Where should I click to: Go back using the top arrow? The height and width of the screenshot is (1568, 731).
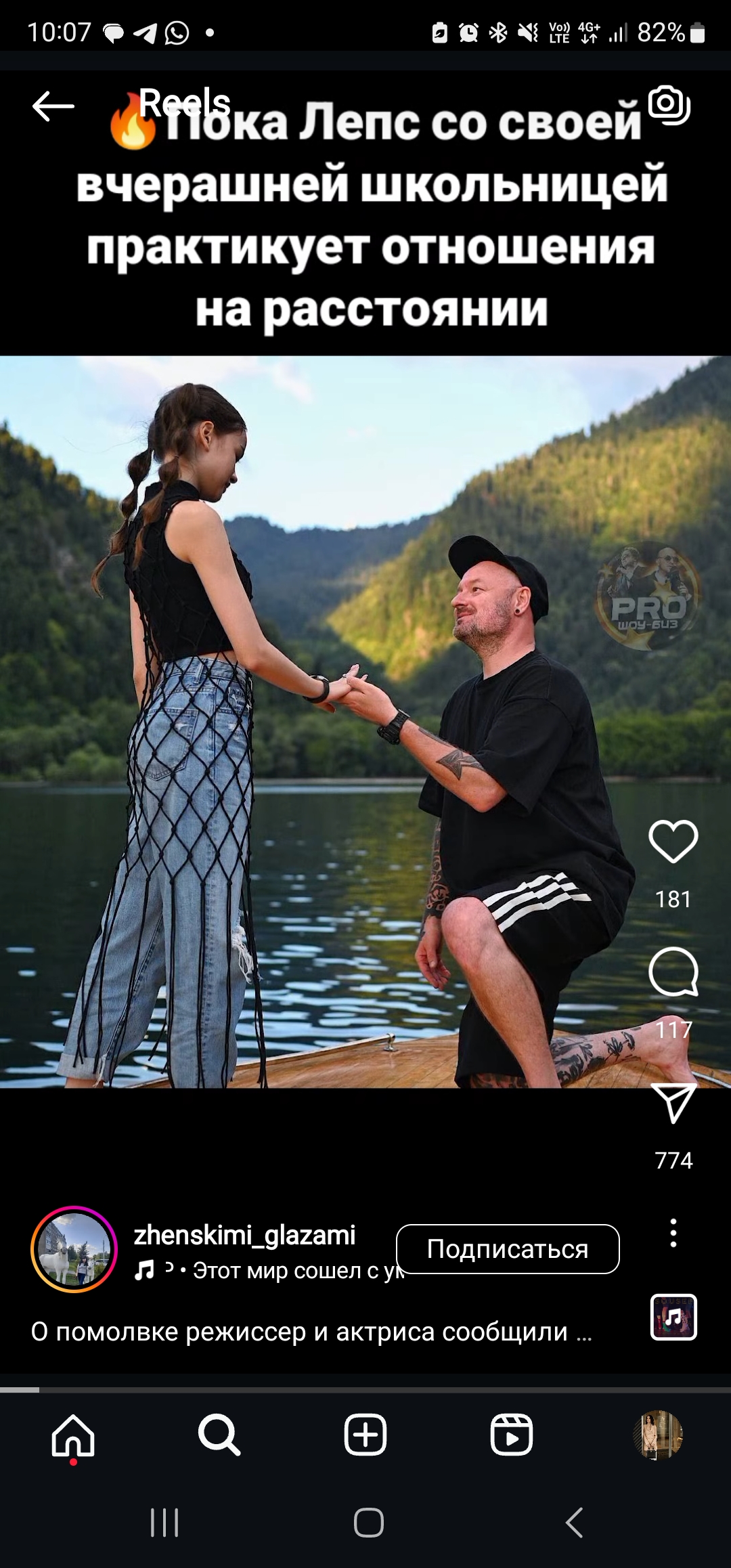click(x=53, y=106)
